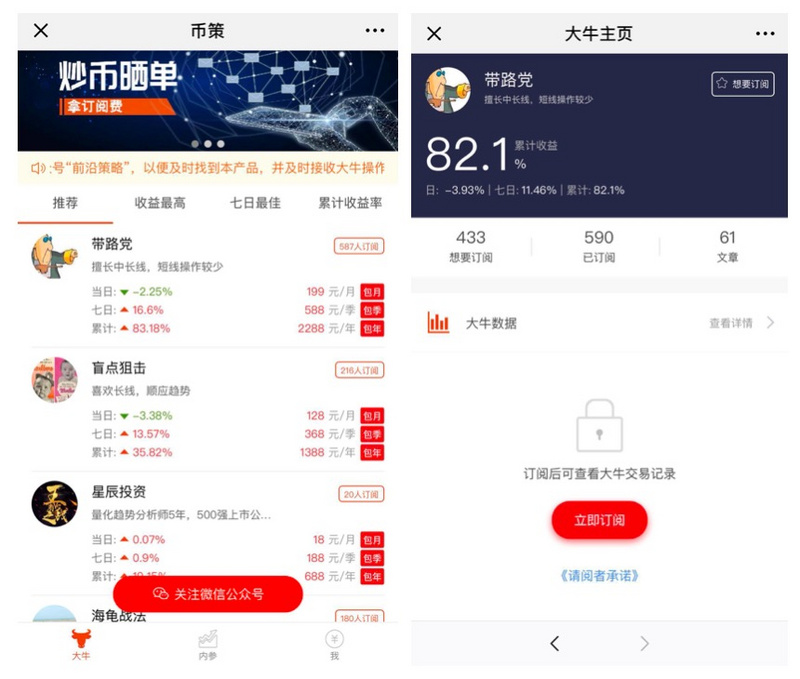Go to the 我 bottom tab
This screenshot has height=679, width=800.
pyautogui.click(x=334, y=645)
